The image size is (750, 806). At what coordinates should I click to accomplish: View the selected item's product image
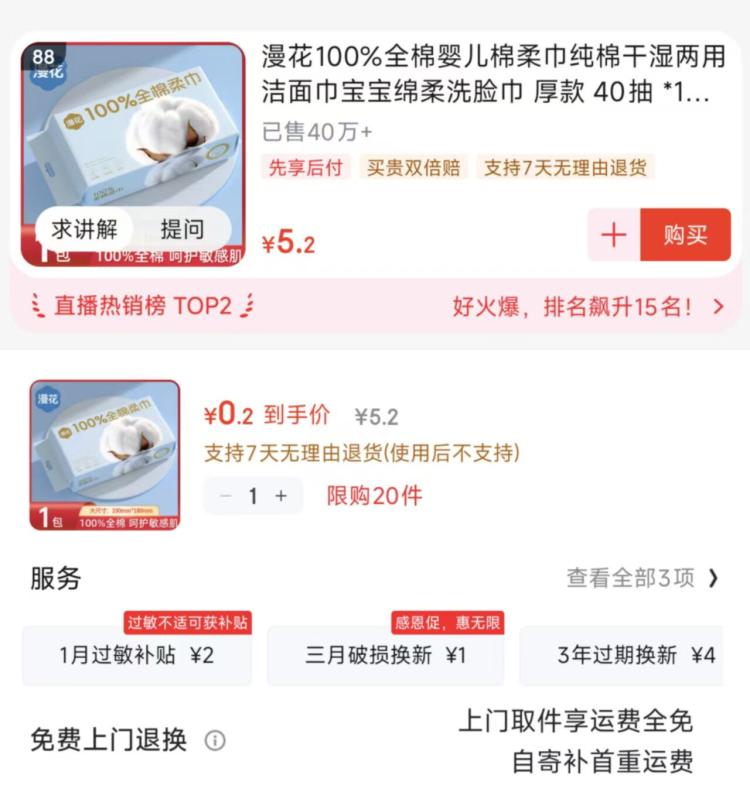(x=105, y=455)
